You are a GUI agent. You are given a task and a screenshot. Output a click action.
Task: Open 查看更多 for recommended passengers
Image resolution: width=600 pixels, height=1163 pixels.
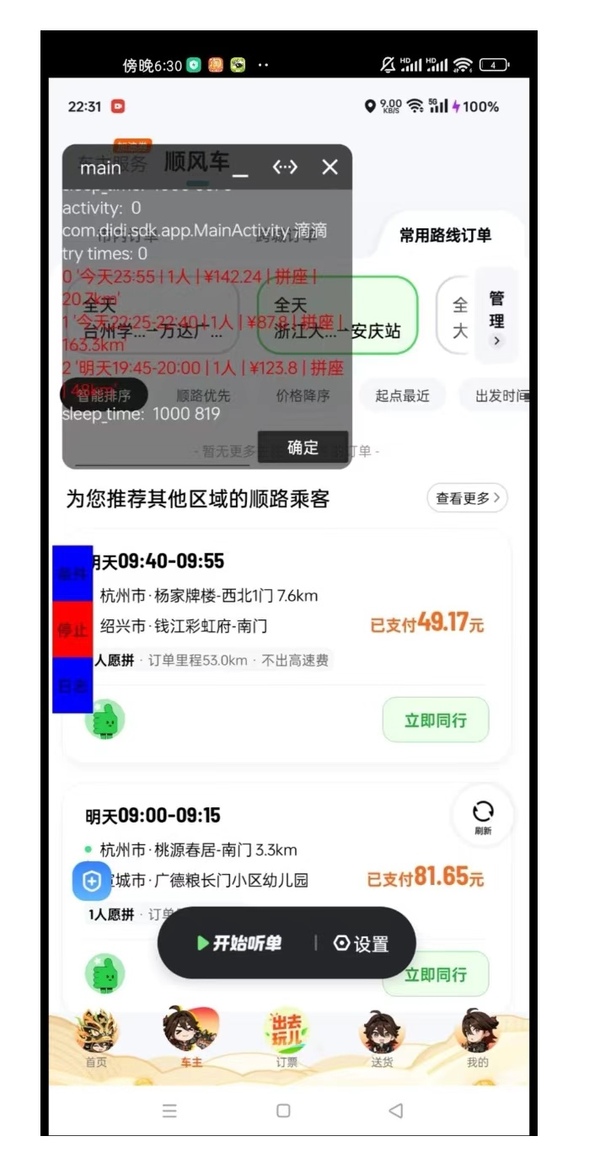[x=467, y=498]
